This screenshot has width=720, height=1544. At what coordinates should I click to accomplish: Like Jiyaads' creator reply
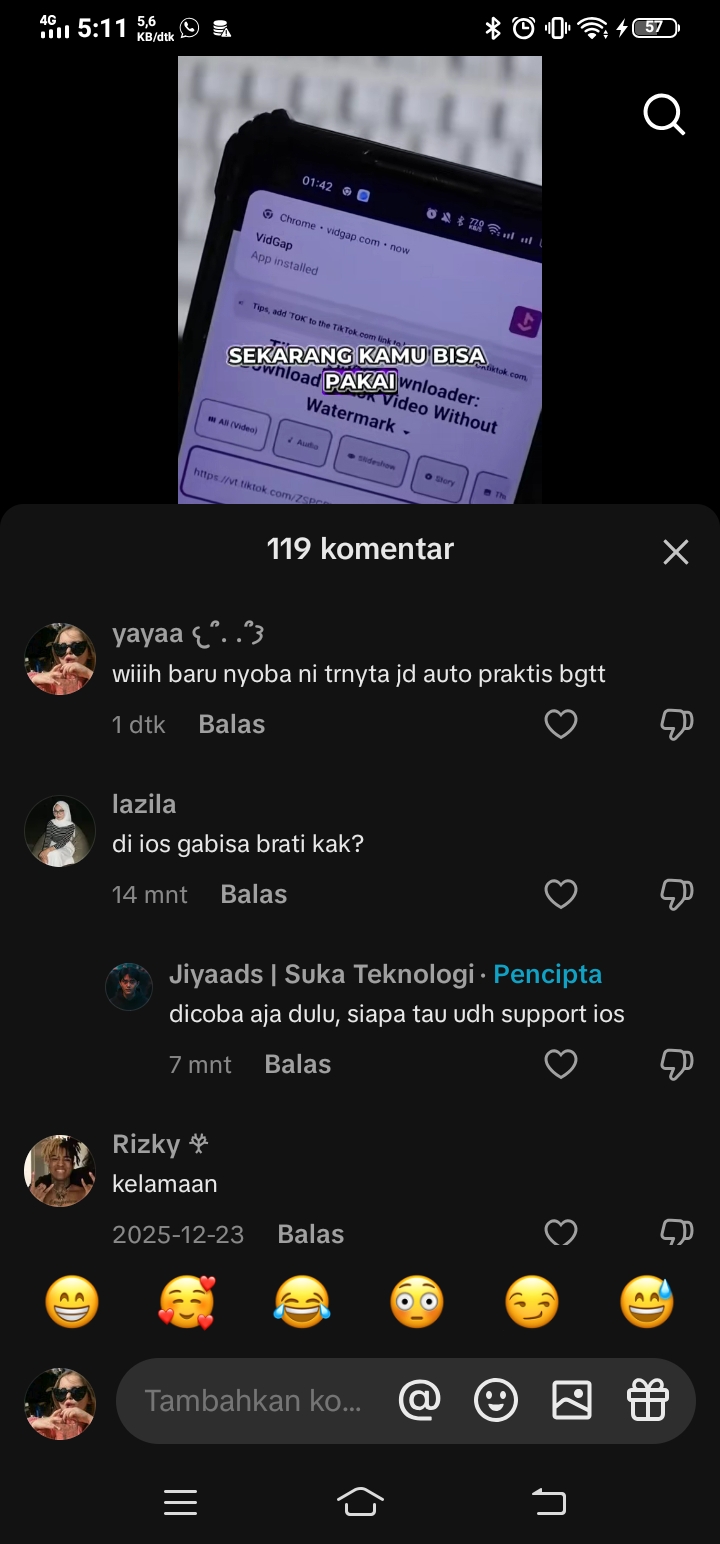pyautogui.click(x=560, y=1064)
